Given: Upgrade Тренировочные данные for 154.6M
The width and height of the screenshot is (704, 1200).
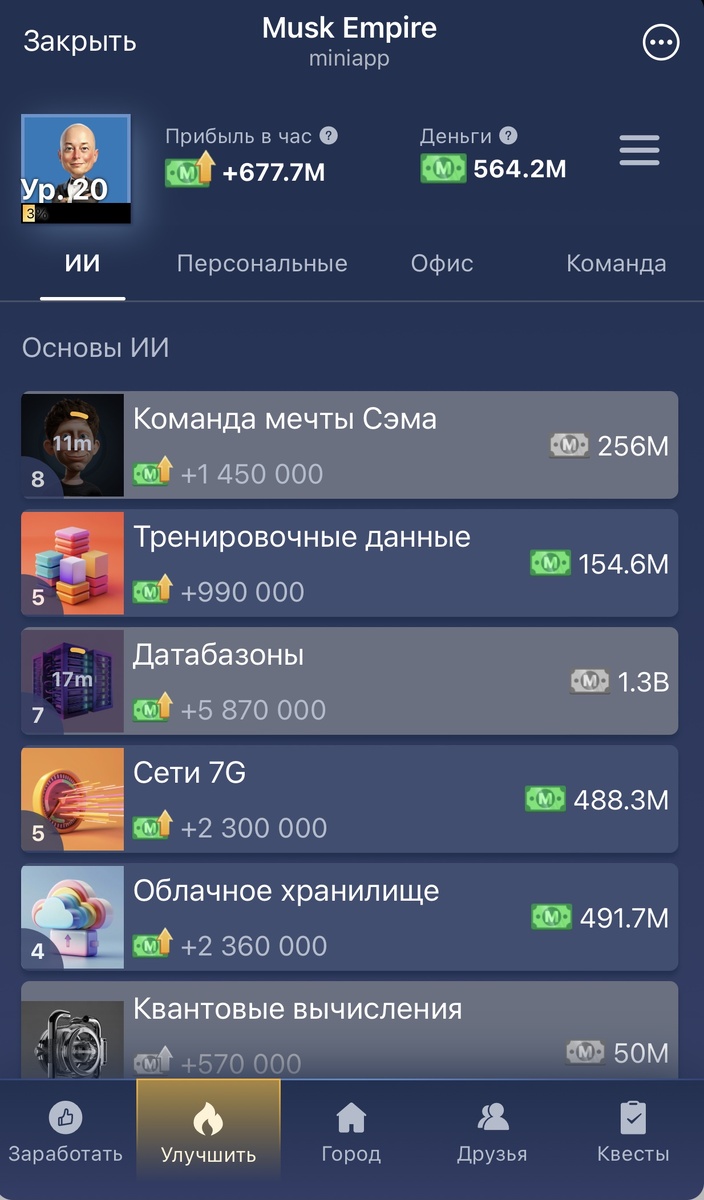Looking at the screenshot, I should 600,564.
